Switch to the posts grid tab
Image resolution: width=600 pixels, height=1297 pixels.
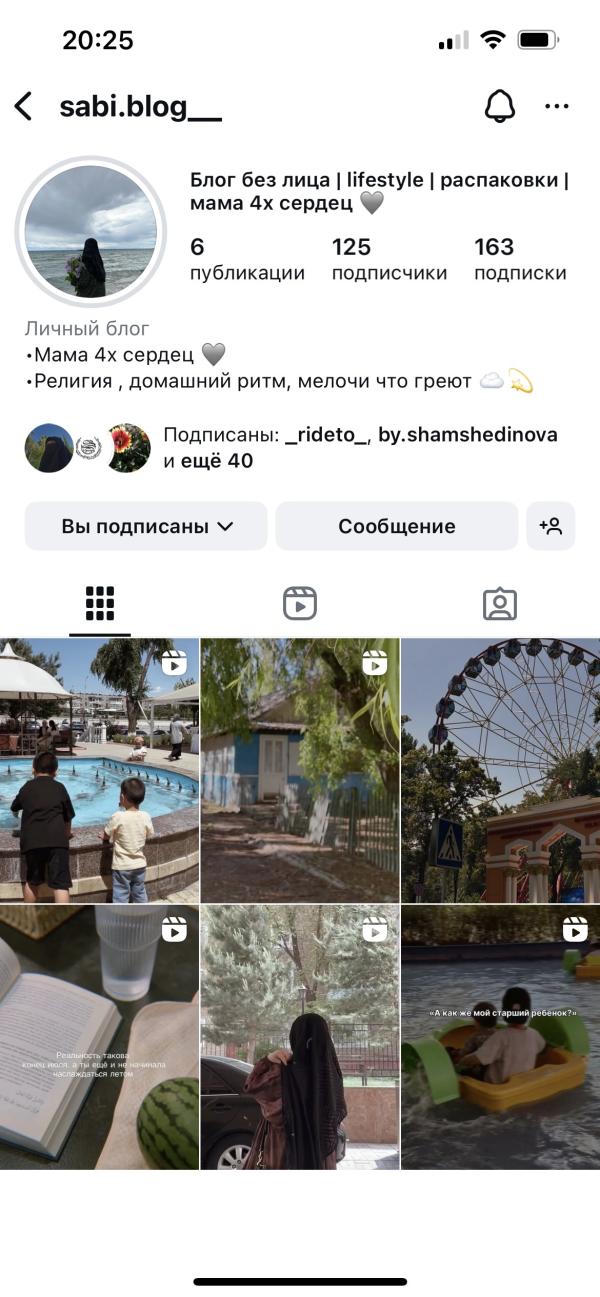pos(100,603)
